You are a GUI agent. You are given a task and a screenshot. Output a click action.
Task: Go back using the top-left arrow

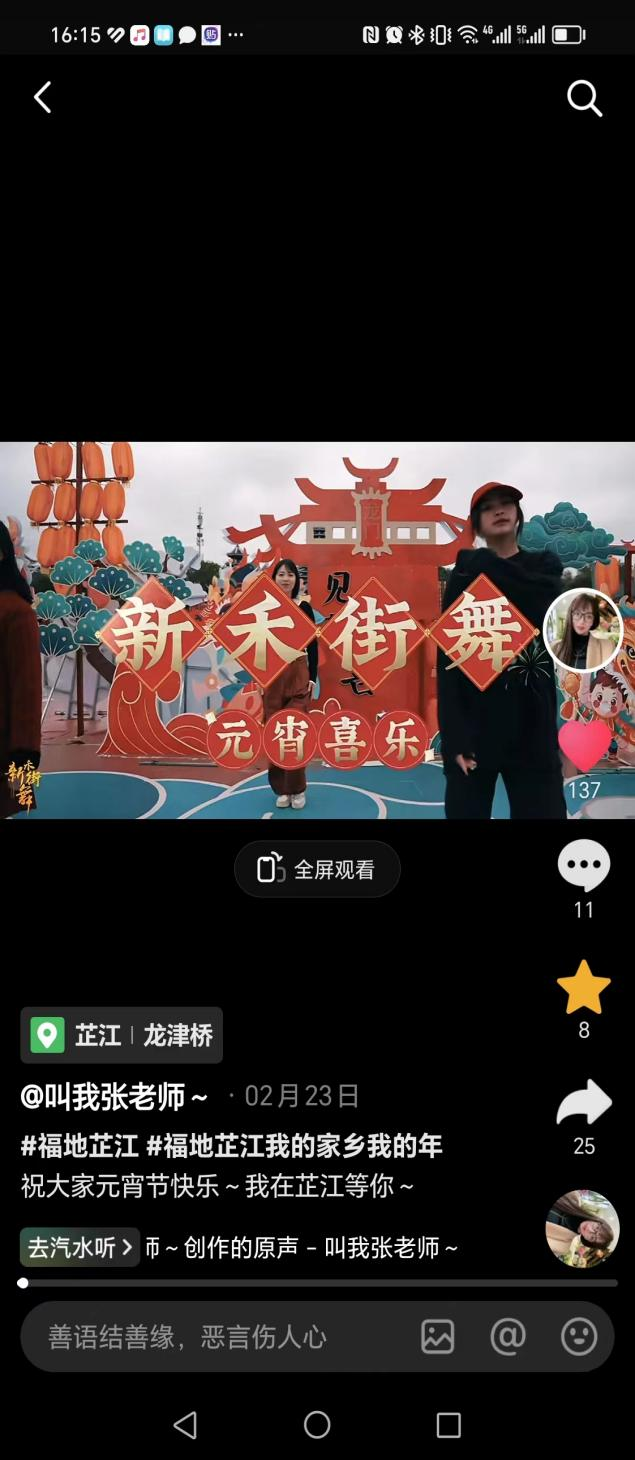coord(42,98)
